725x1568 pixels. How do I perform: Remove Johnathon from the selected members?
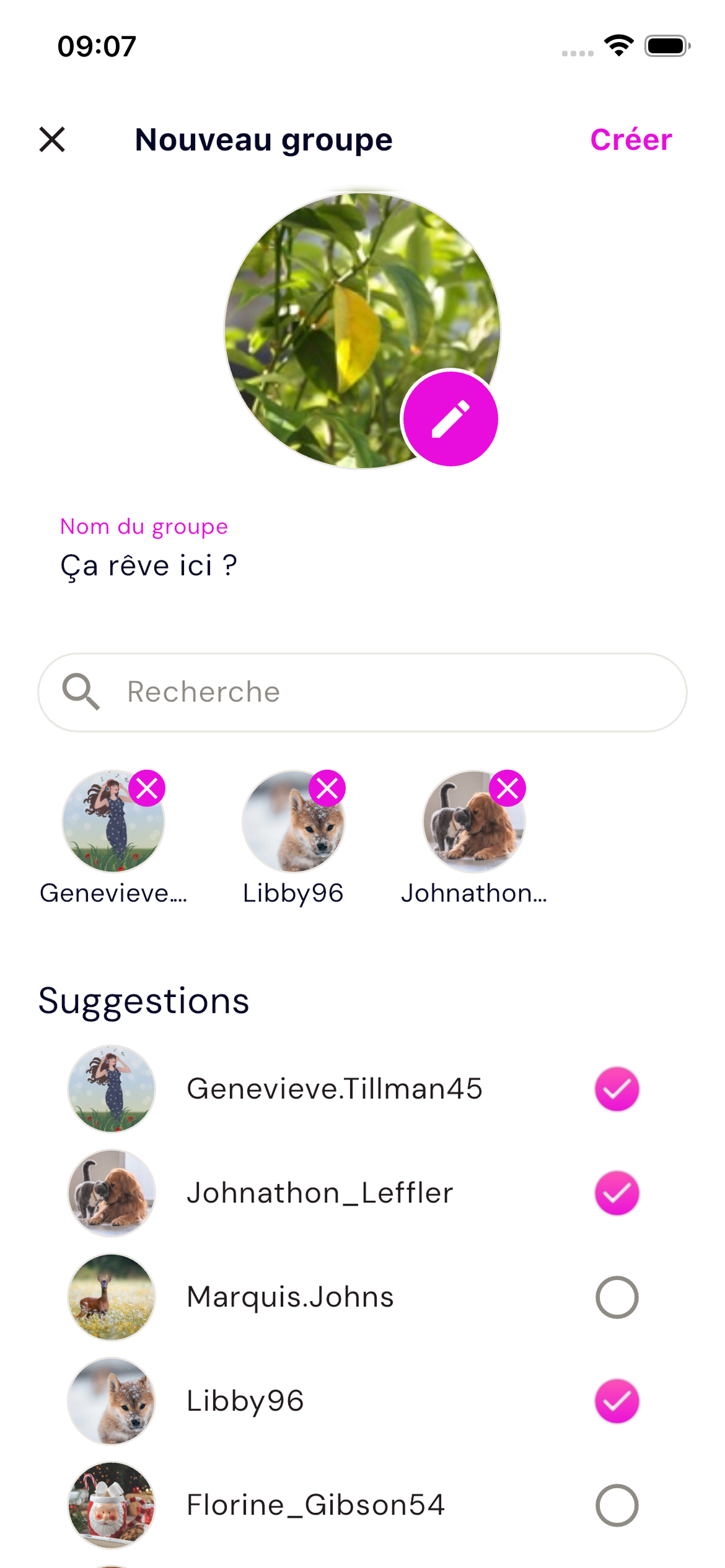coord(508,788)
